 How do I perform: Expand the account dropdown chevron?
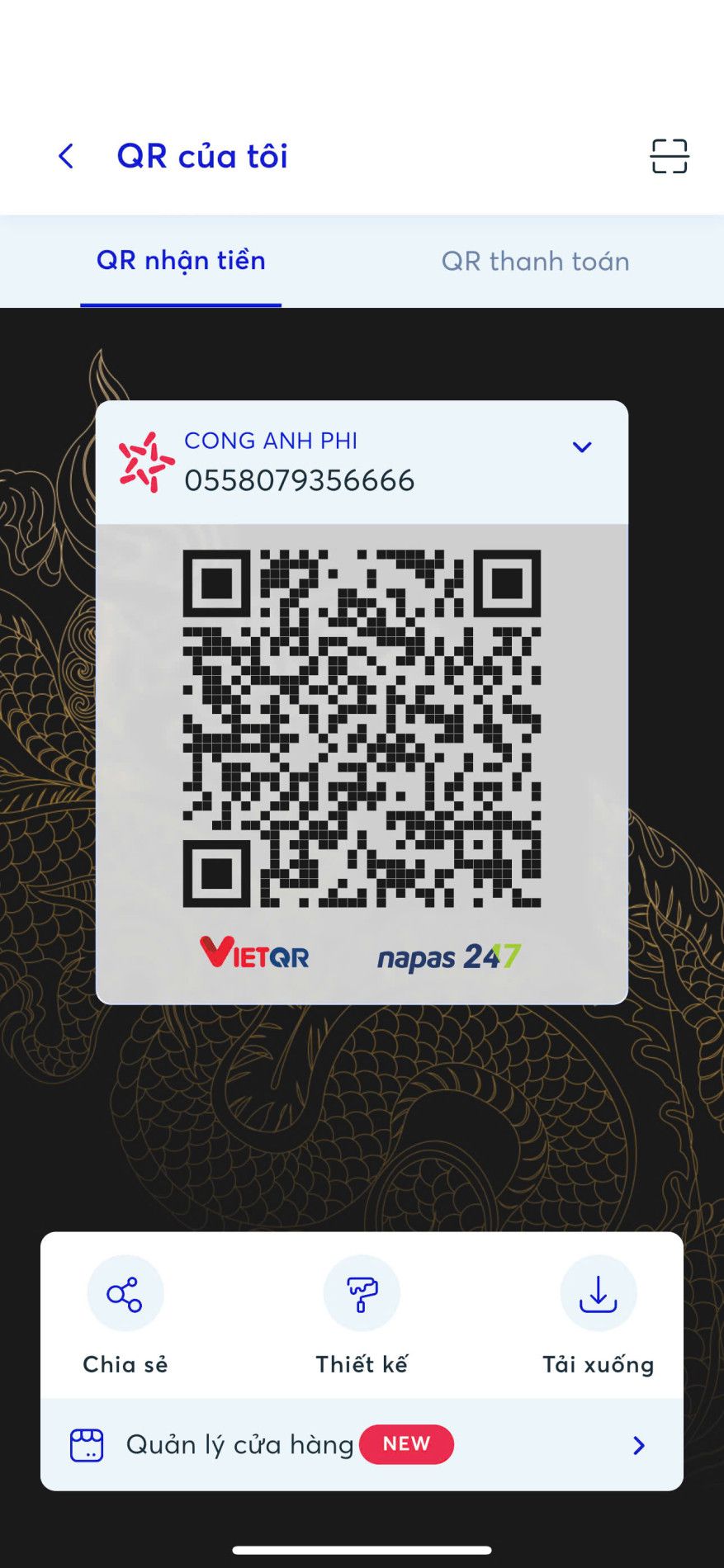[582, 447]
